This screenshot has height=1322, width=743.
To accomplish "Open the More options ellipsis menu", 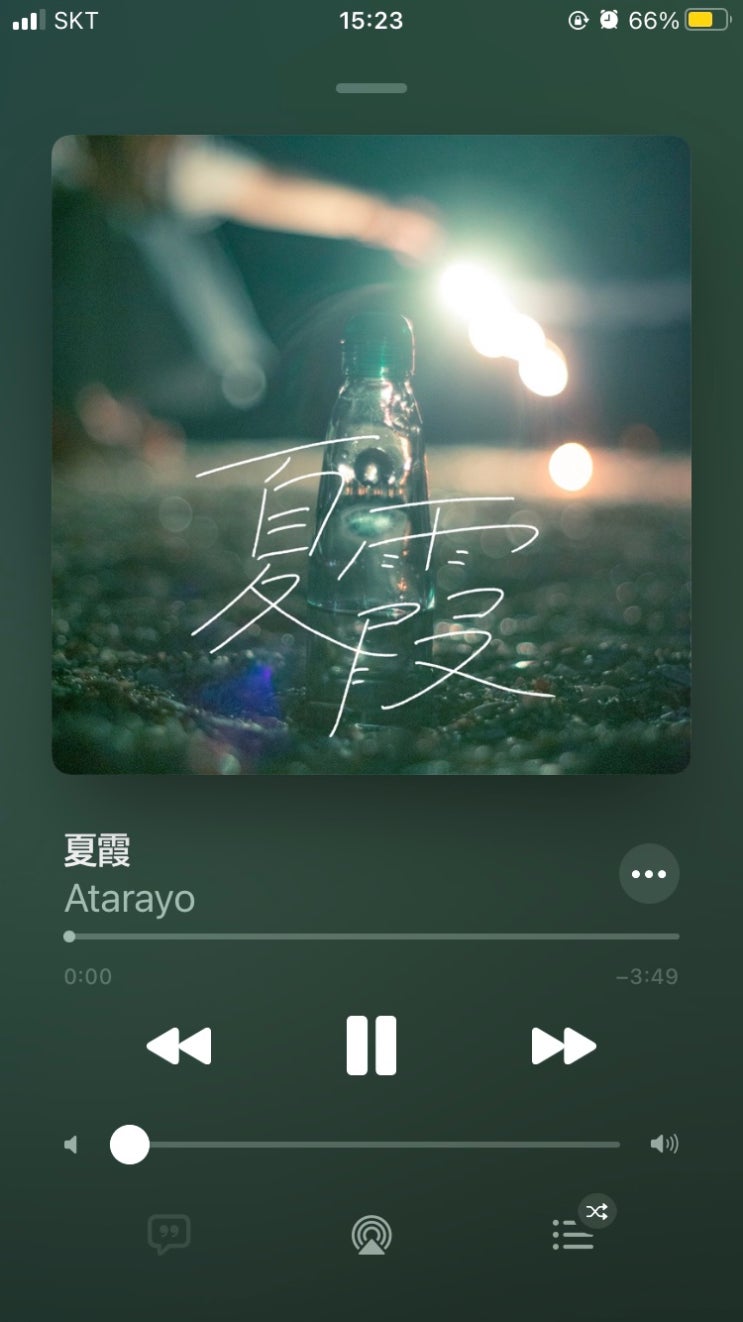I will 649,873.
